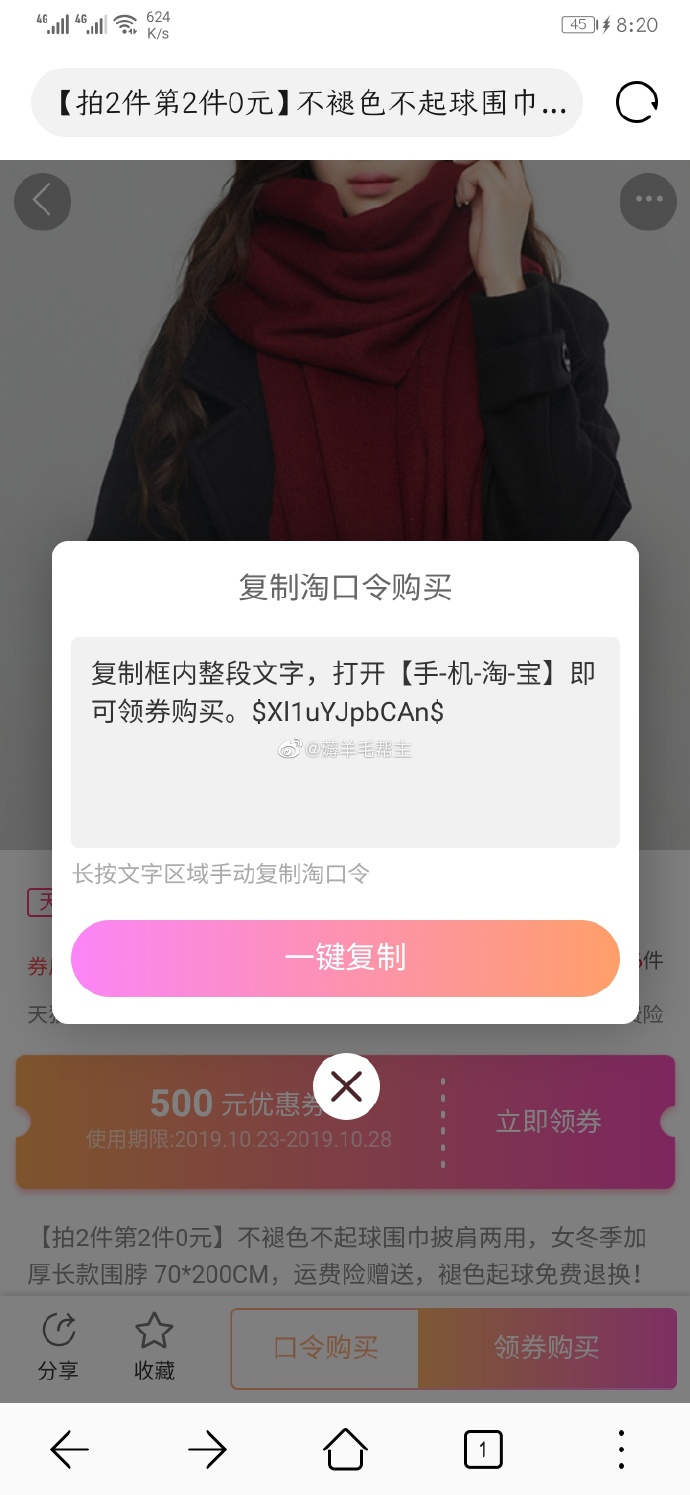Tap the browser forward arrow

(207, 1449)
